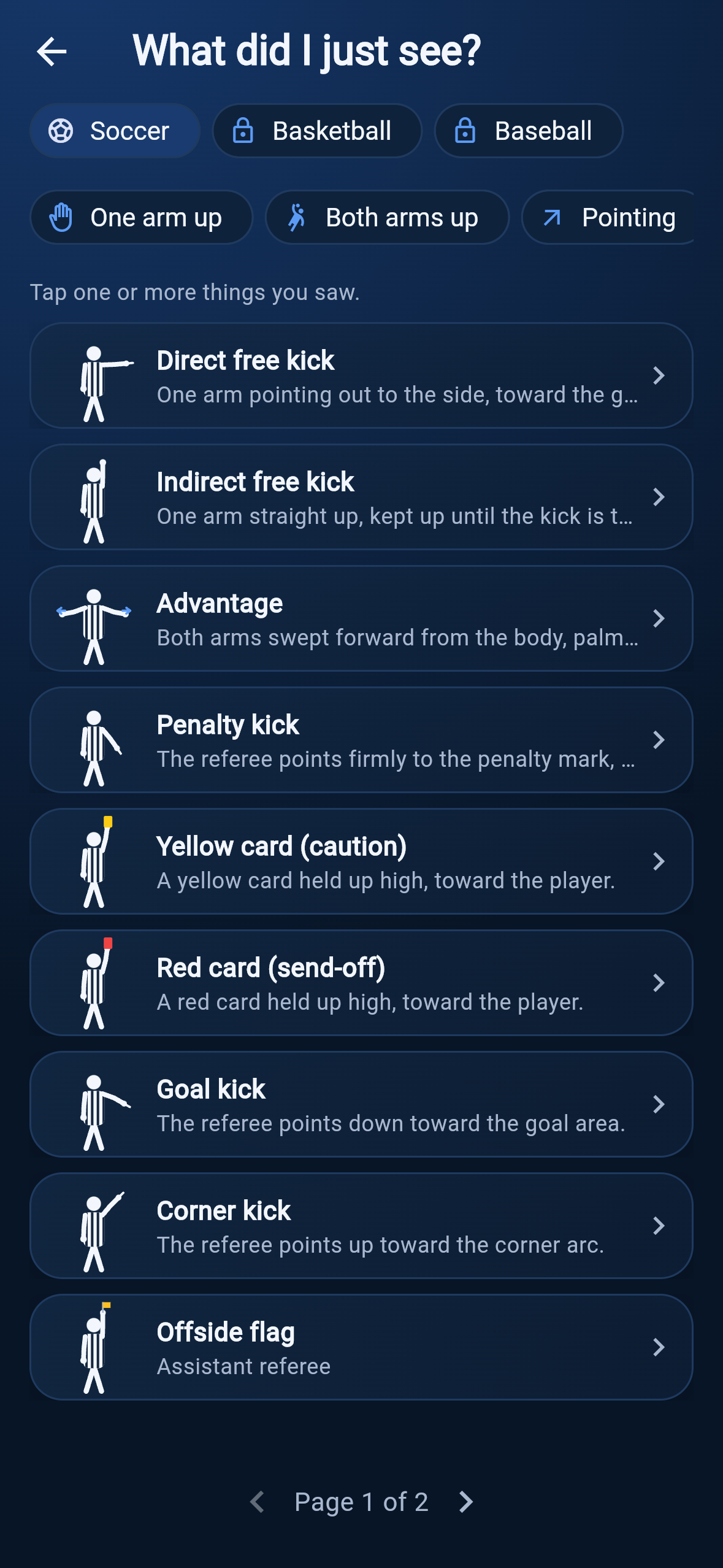
Task: Filter by Pointing gesture
Action: tap(608, 217)
